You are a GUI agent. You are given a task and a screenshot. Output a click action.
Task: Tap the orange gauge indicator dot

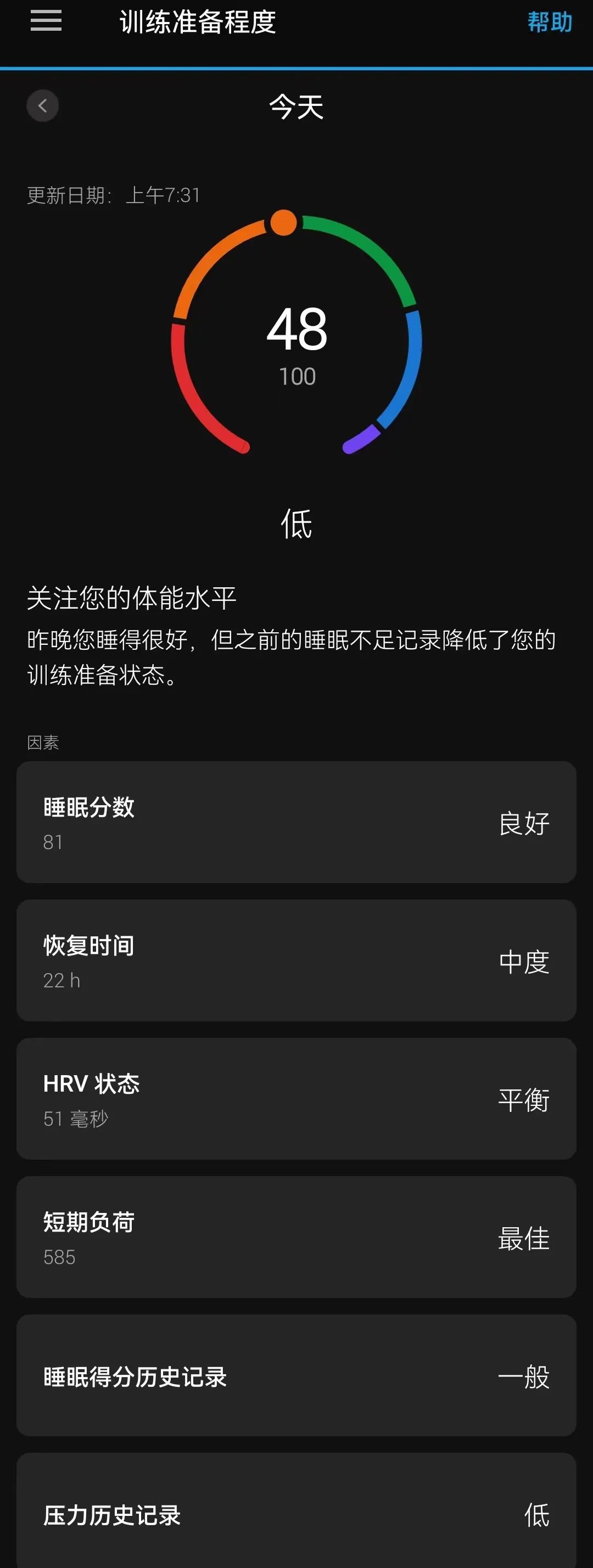point(284,223)
